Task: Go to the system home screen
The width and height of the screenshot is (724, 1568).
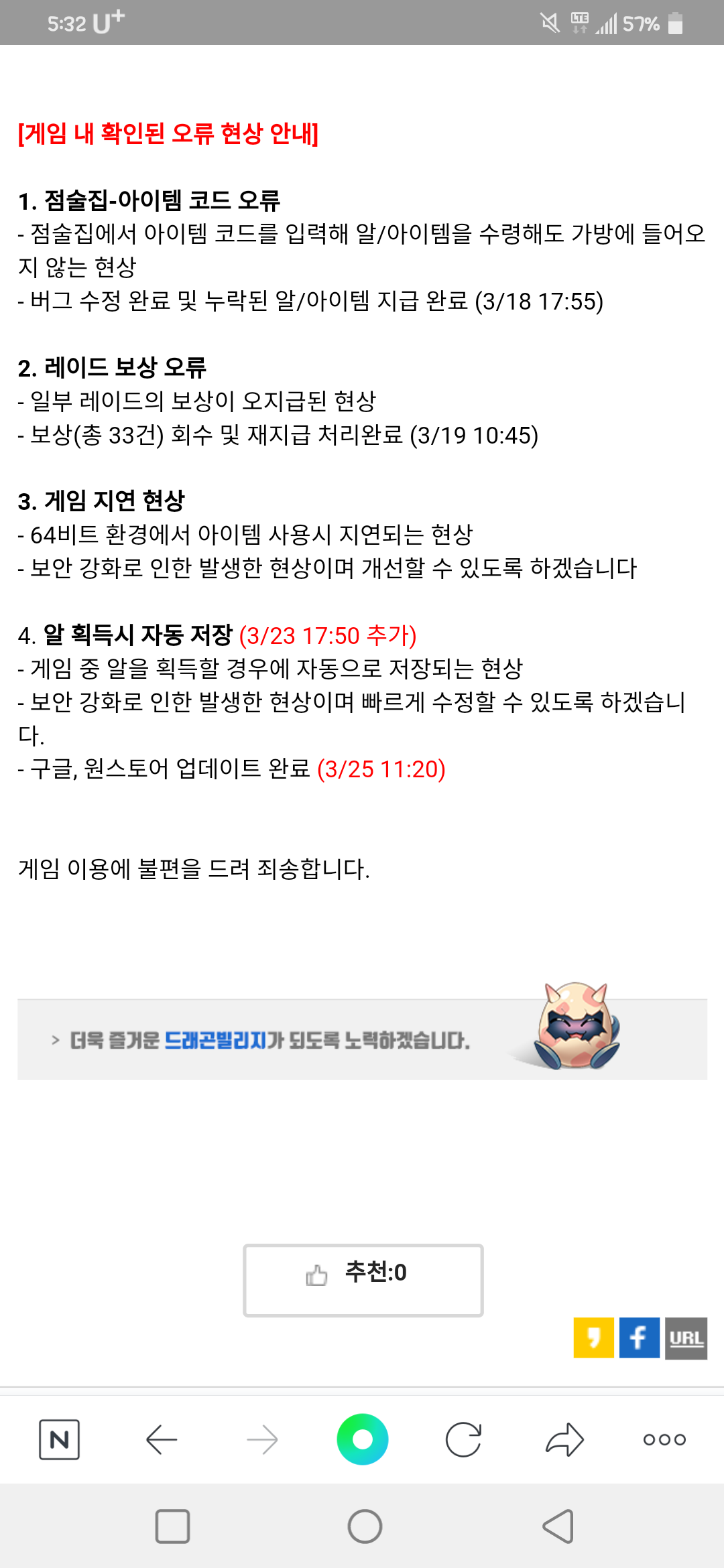Action: click(x=365, y=1526)
